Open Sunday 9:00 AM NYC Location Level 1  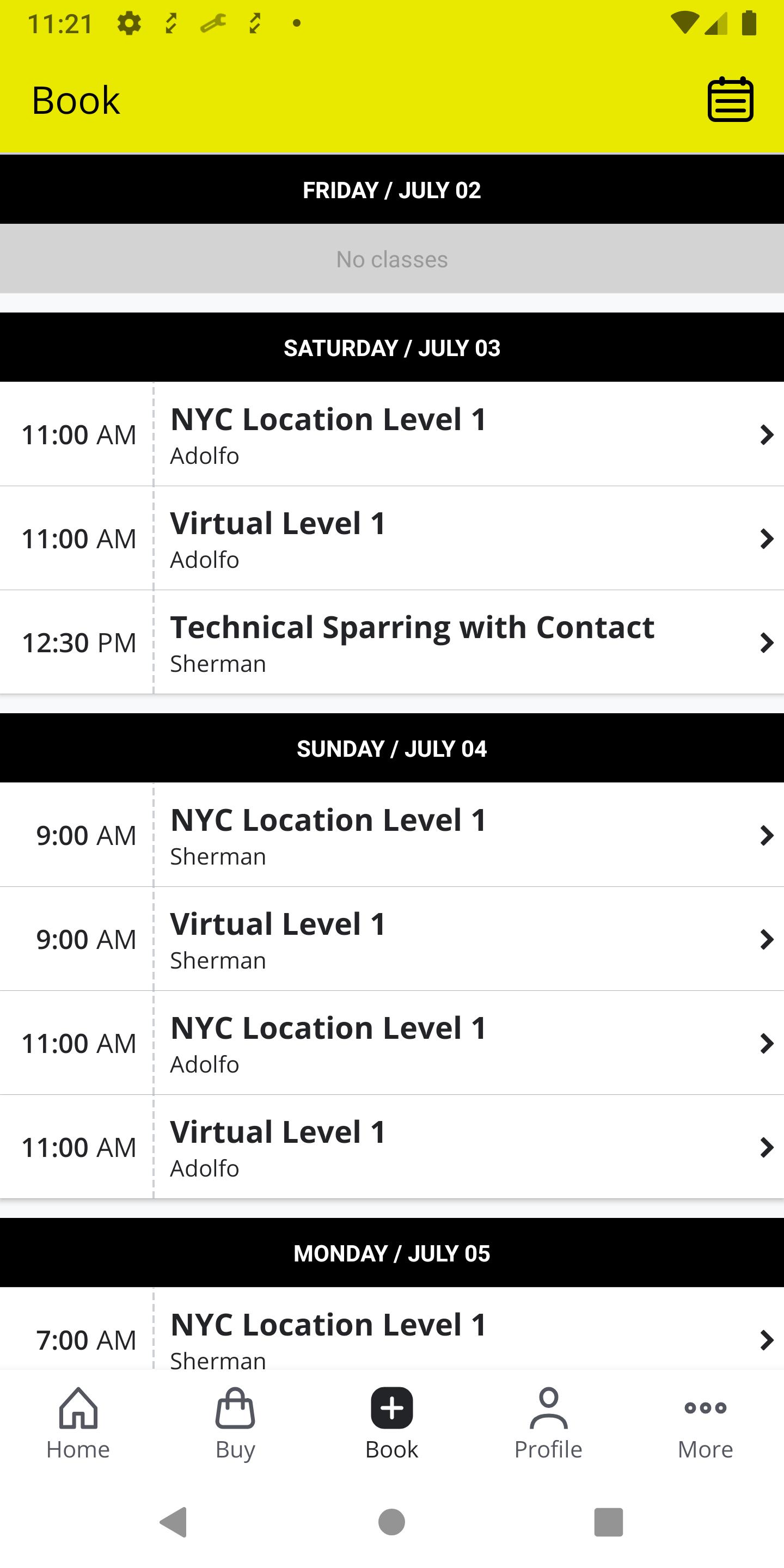392,835
